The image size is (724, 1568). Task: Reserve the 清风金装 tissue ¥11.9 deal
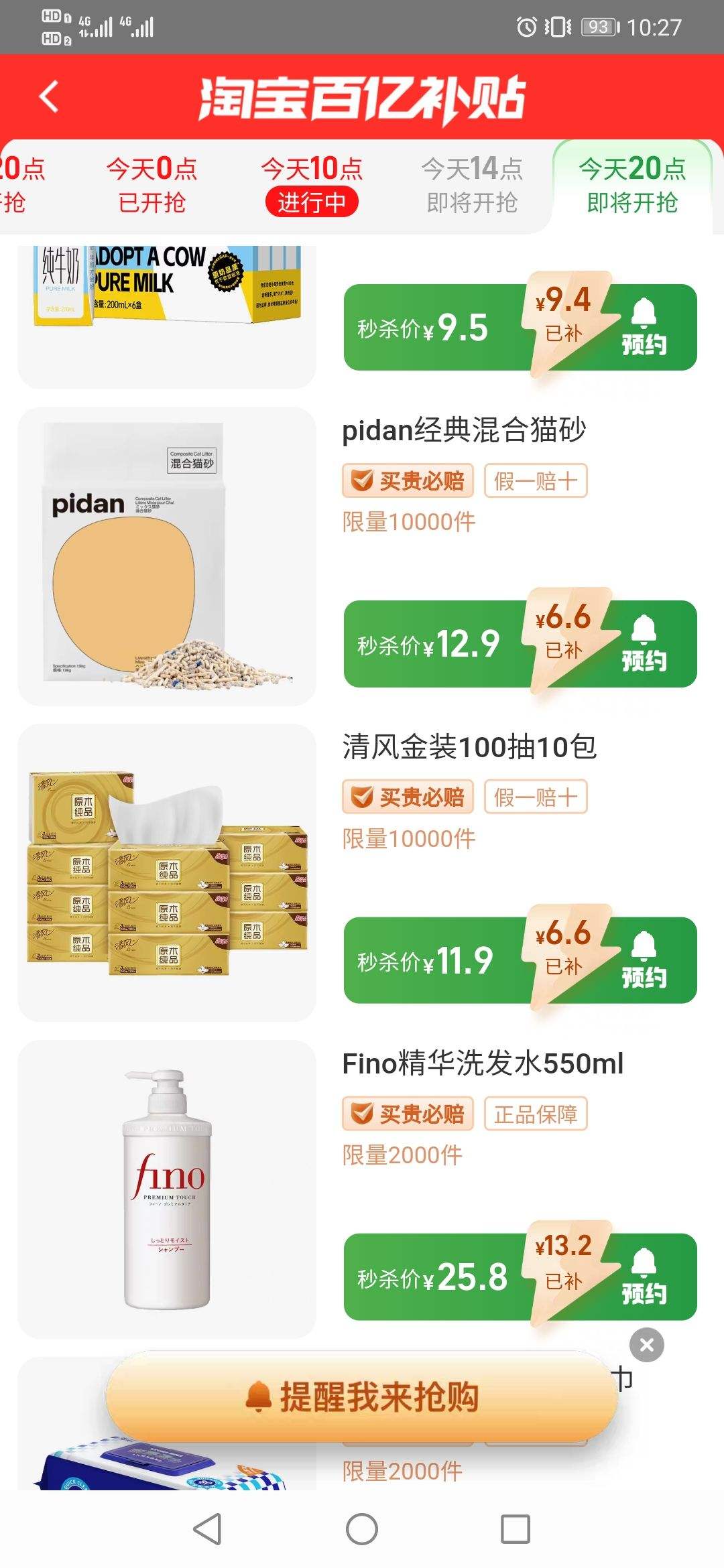click(642, 961)
